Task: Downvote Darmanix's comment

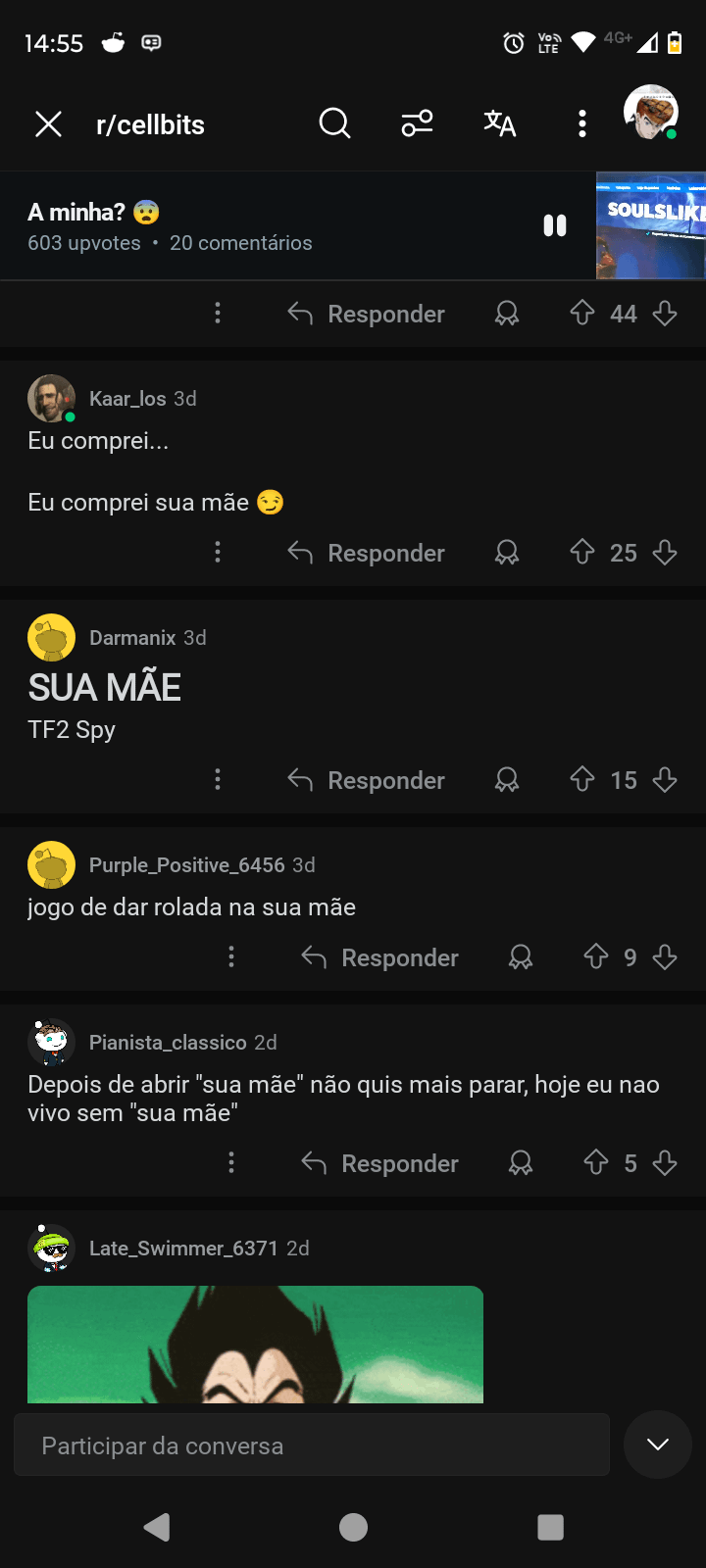Action: (x=665, y=779)
